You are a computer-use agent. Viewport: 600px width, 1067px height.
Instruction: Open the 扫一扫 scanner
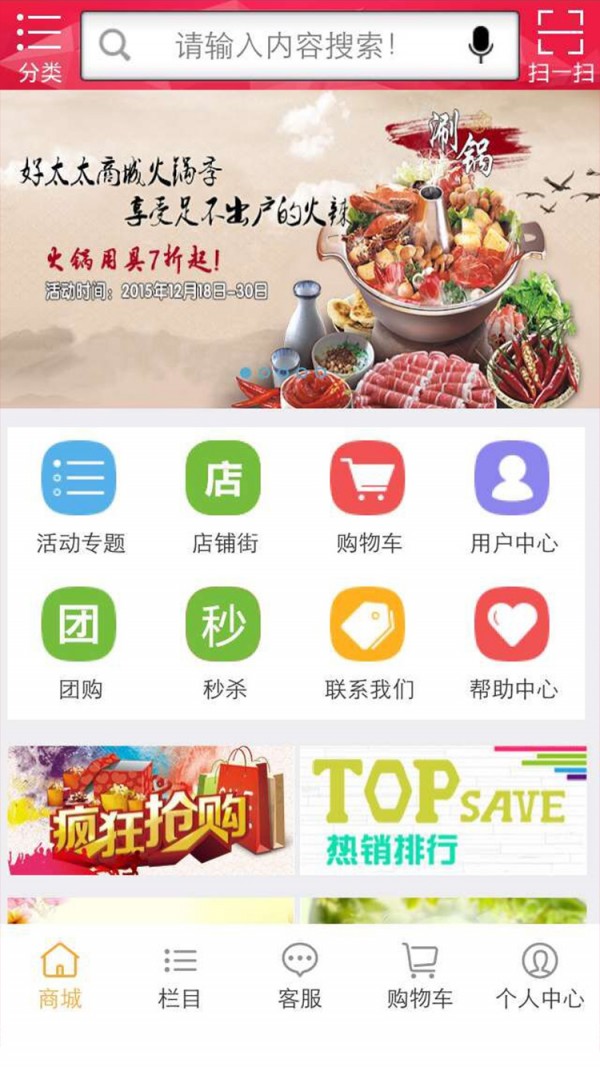(560, 45)
